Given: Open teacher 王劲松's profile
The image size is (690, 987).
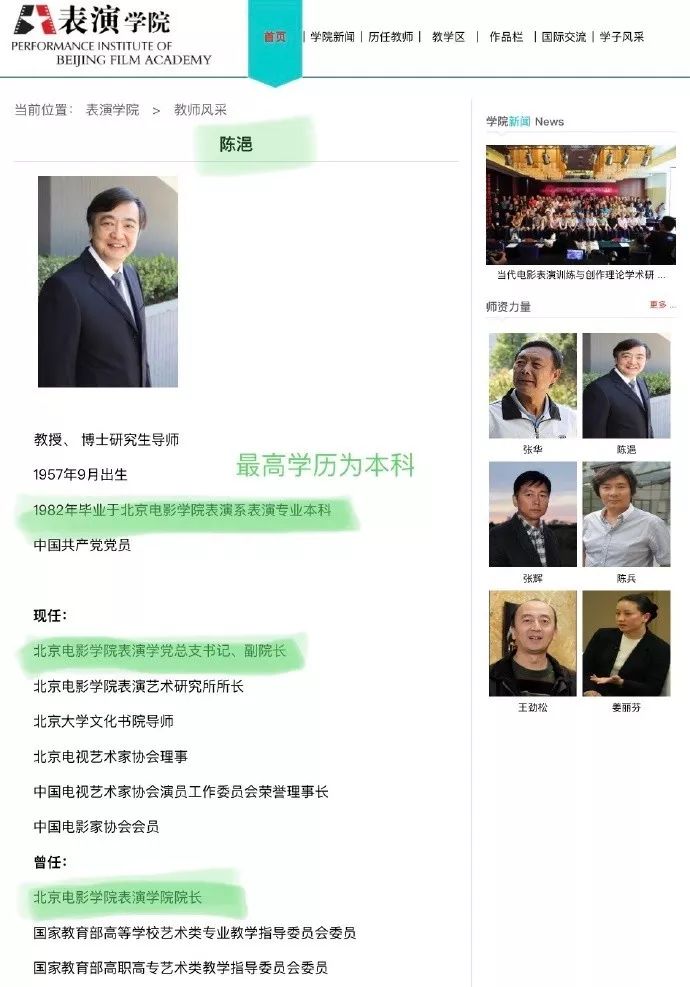Looking at the screenshot, I should [x=532, y=643].
